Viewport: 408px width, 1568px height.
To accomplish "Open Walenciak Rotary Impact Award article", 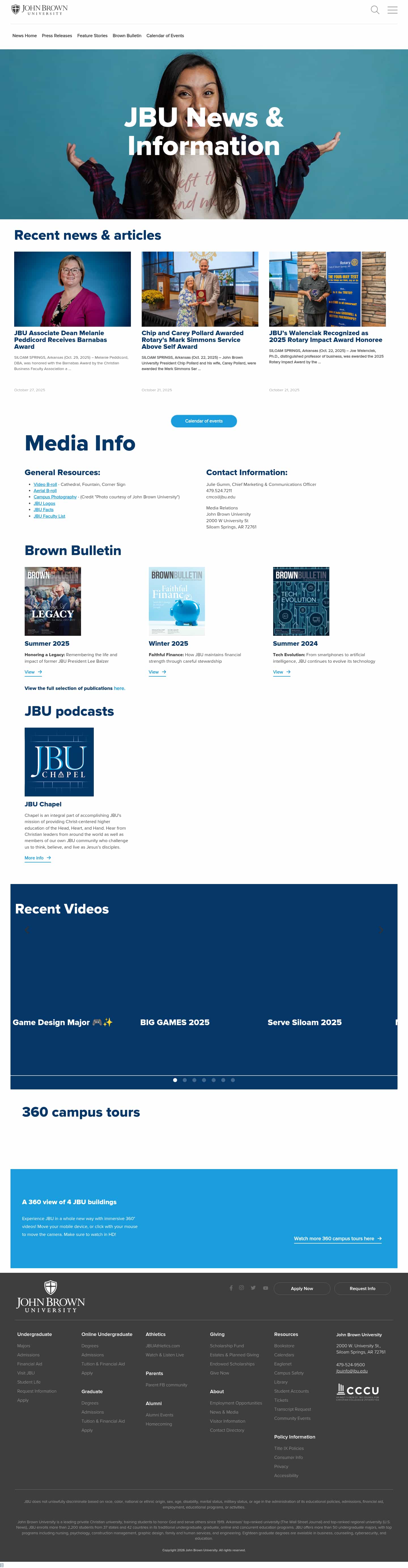I will (x=325, y=337).
